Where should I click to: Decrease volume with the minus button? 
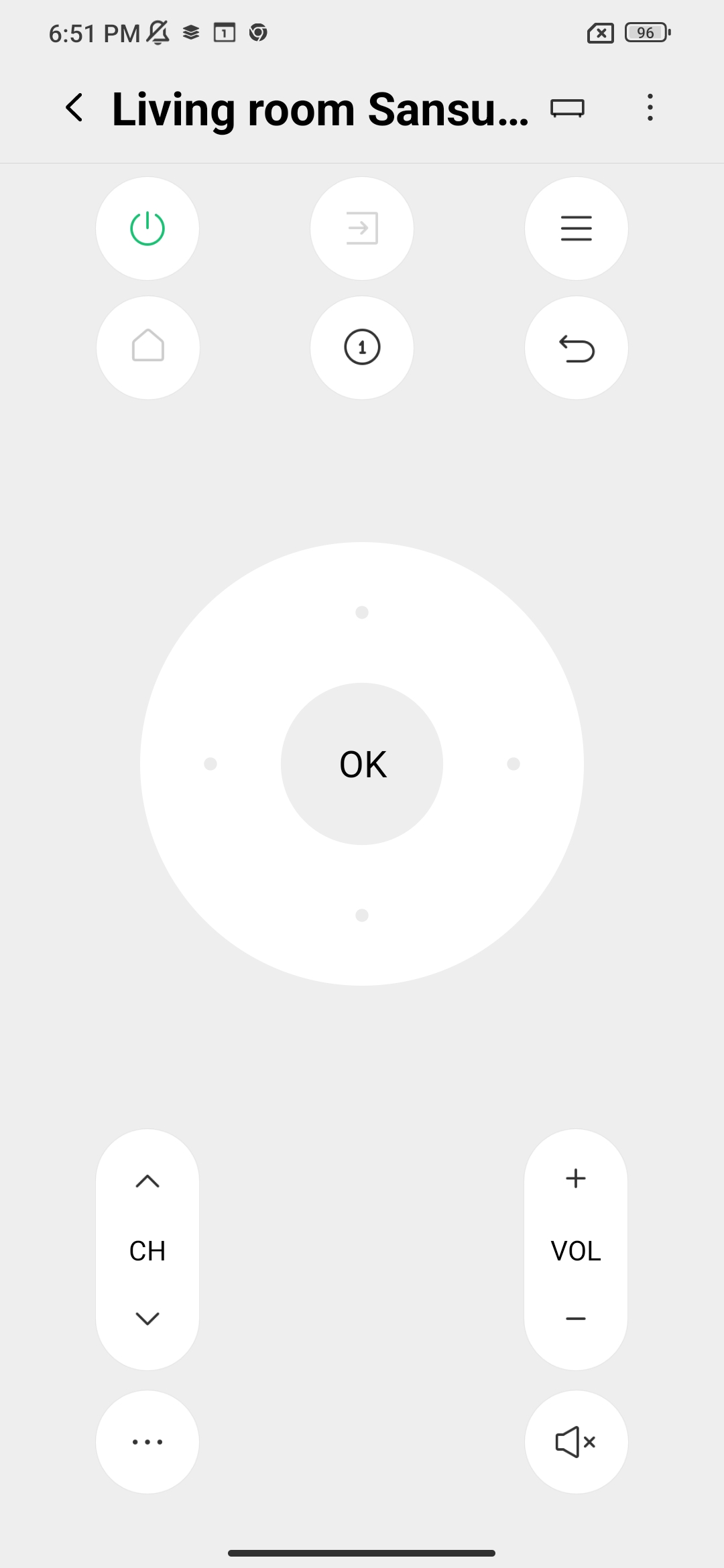click(x=576, y=1319)
